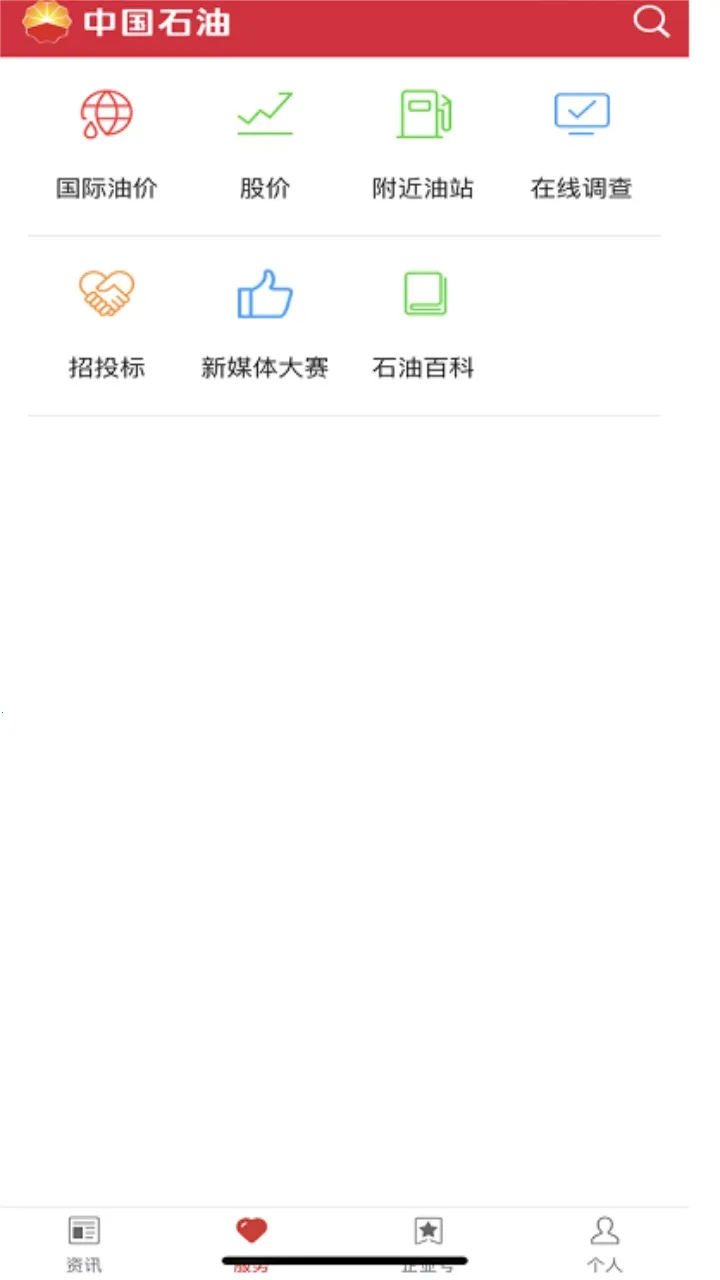This screenshot has width=720, height=1280.
Task: Open 新媒体大赛 new media contest
Action: 265,324
